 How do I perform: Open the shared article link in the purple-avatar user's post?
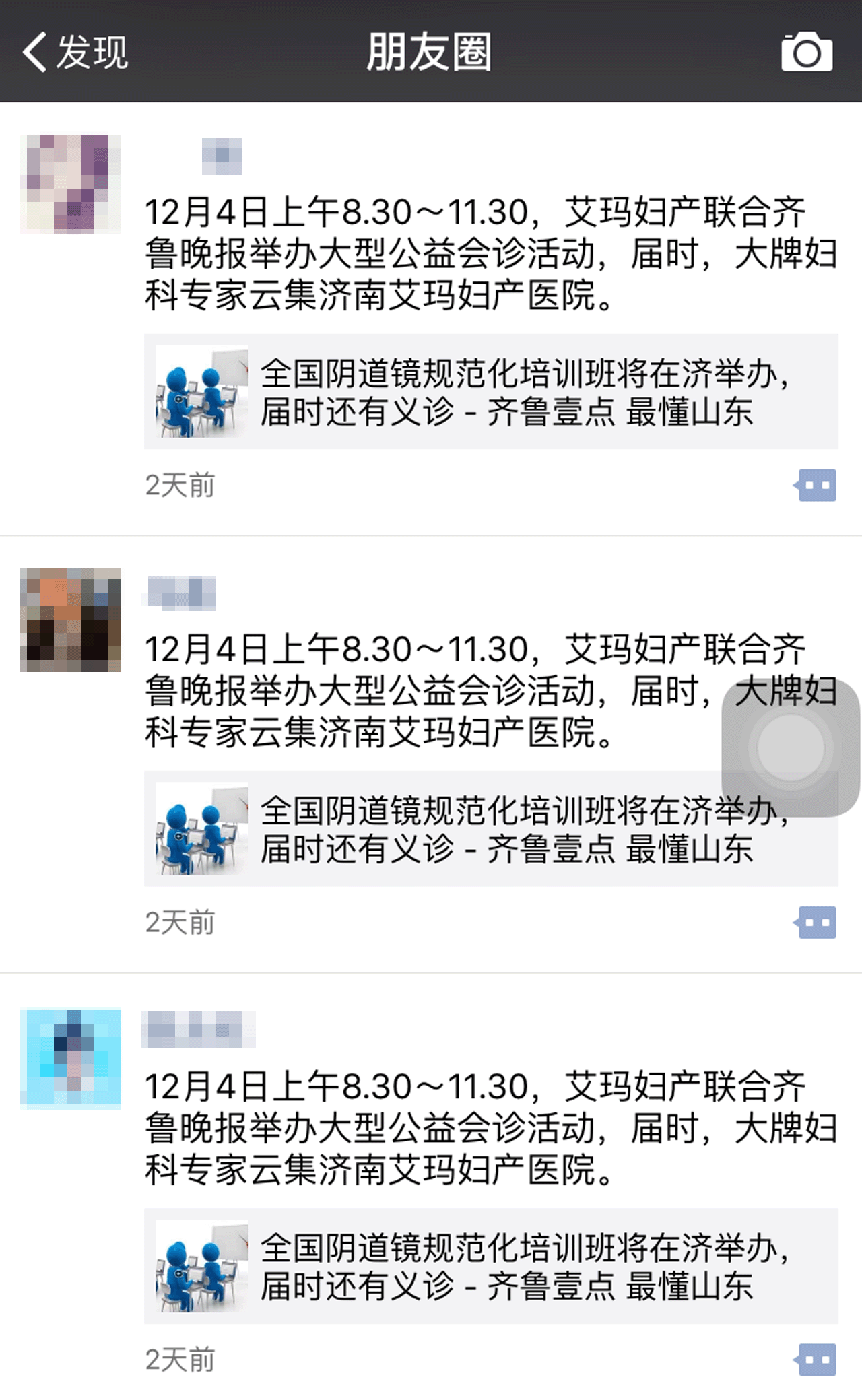coord(490,392)
